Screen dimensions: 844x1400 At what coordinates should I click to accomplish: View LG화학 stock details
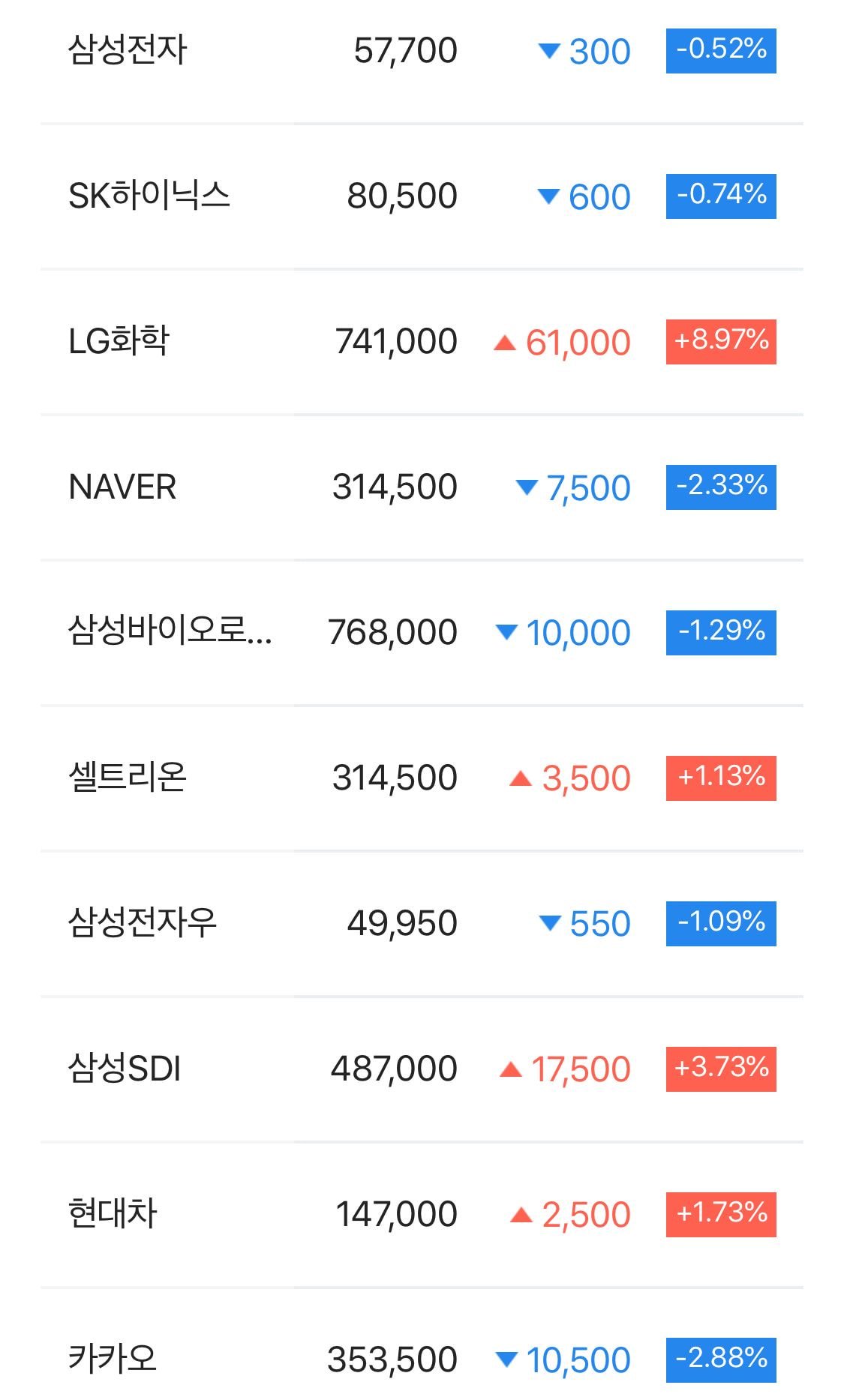click(x=119, y=342)
